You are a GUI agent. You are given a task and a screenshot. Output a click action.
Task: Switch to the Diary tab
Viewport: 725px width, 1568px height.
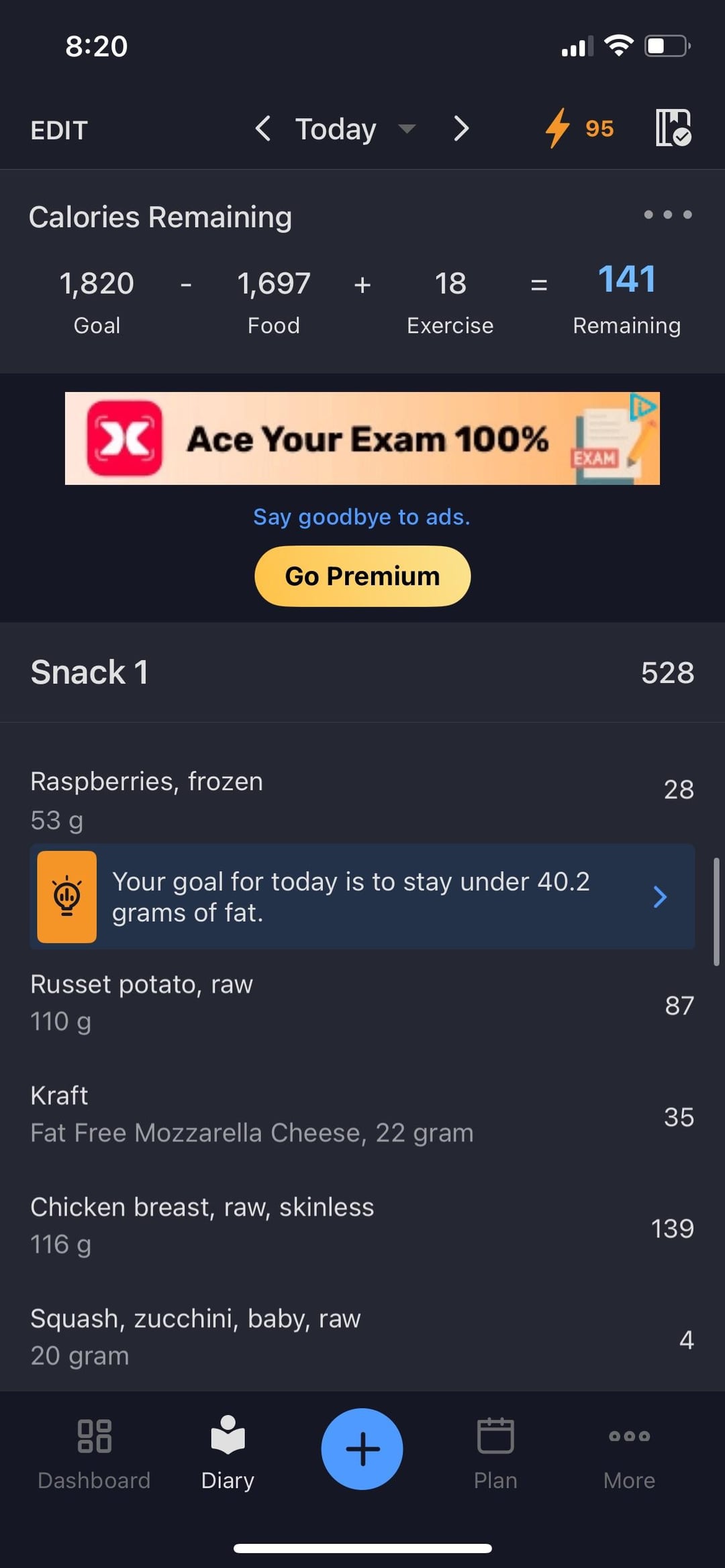(x=228, y=1450)
